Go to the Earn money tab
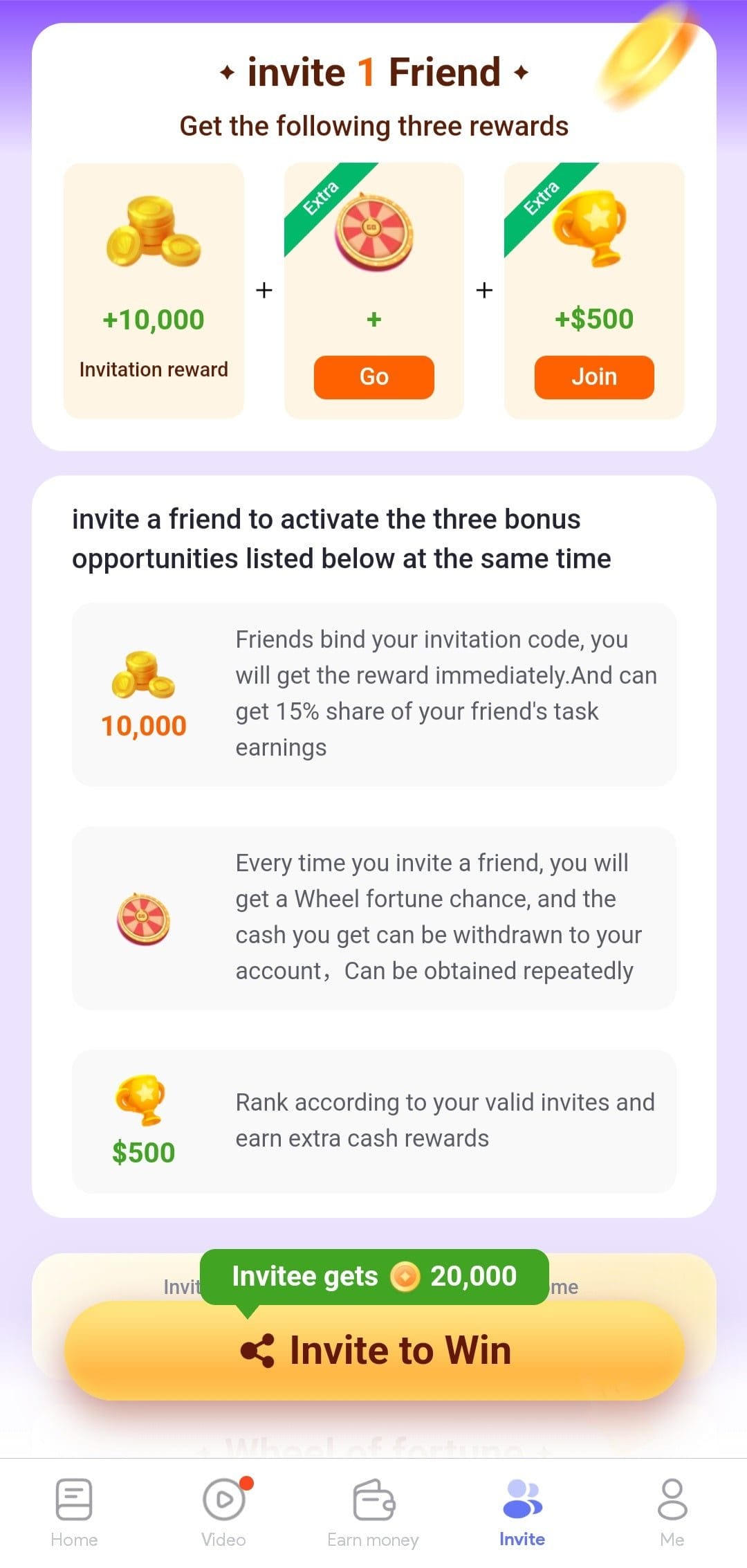Screen dimensions: 747x1568 pyautogui.click(x=373, y=1513)
